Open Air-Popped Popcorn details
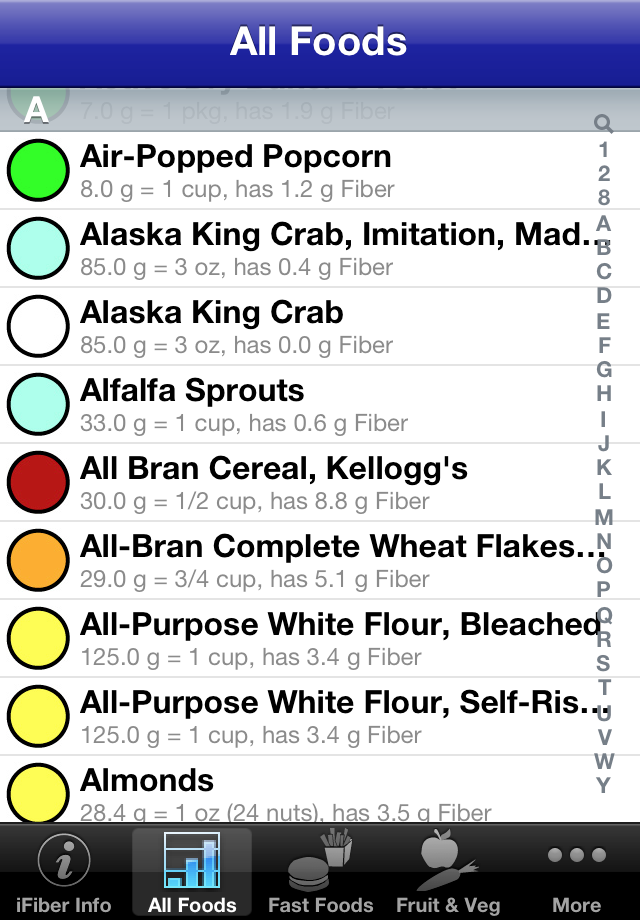640x920 pixels. click(x=300, y=171)
